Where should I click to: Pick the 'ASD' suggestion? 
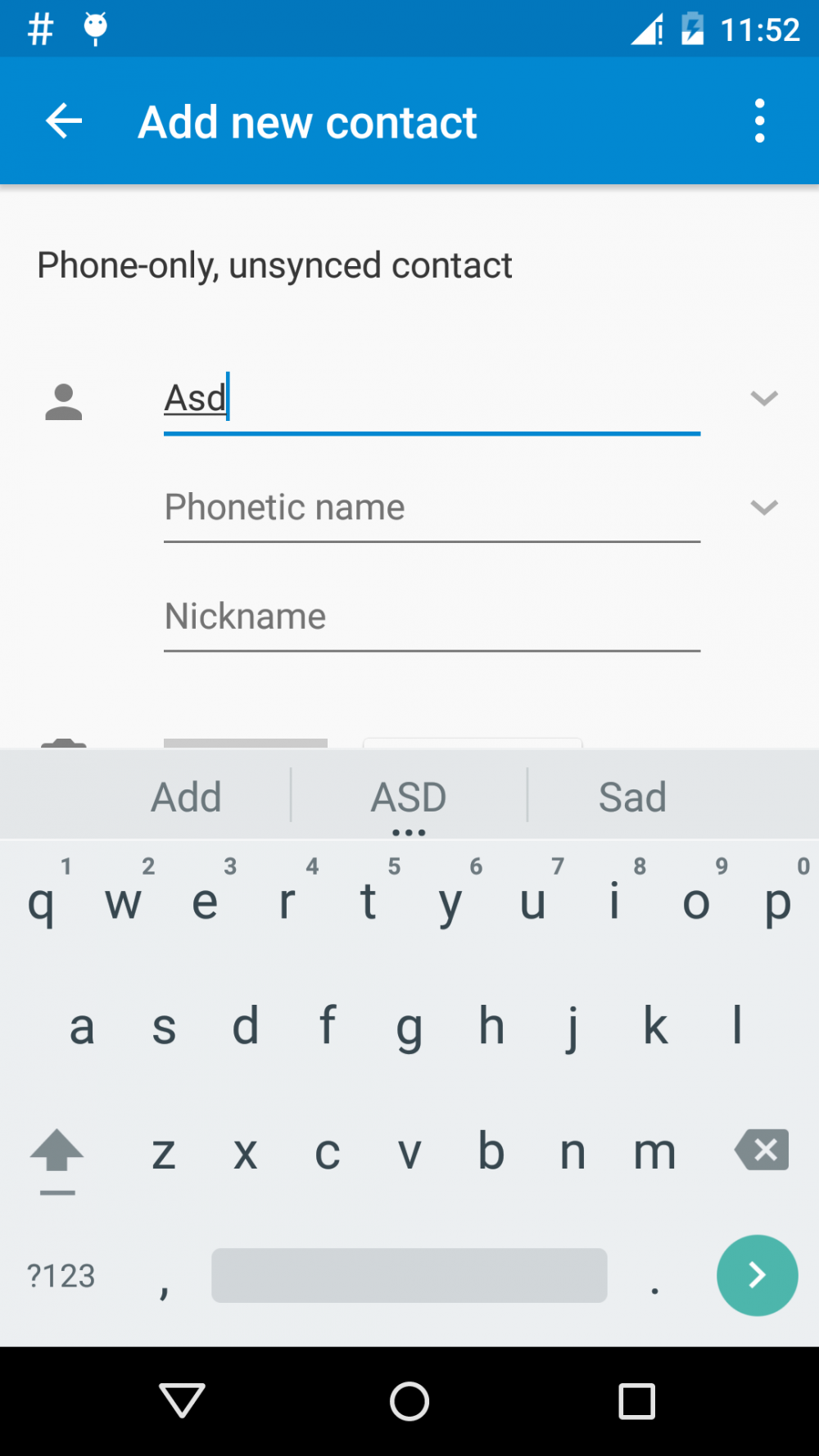tap(409, 797)
